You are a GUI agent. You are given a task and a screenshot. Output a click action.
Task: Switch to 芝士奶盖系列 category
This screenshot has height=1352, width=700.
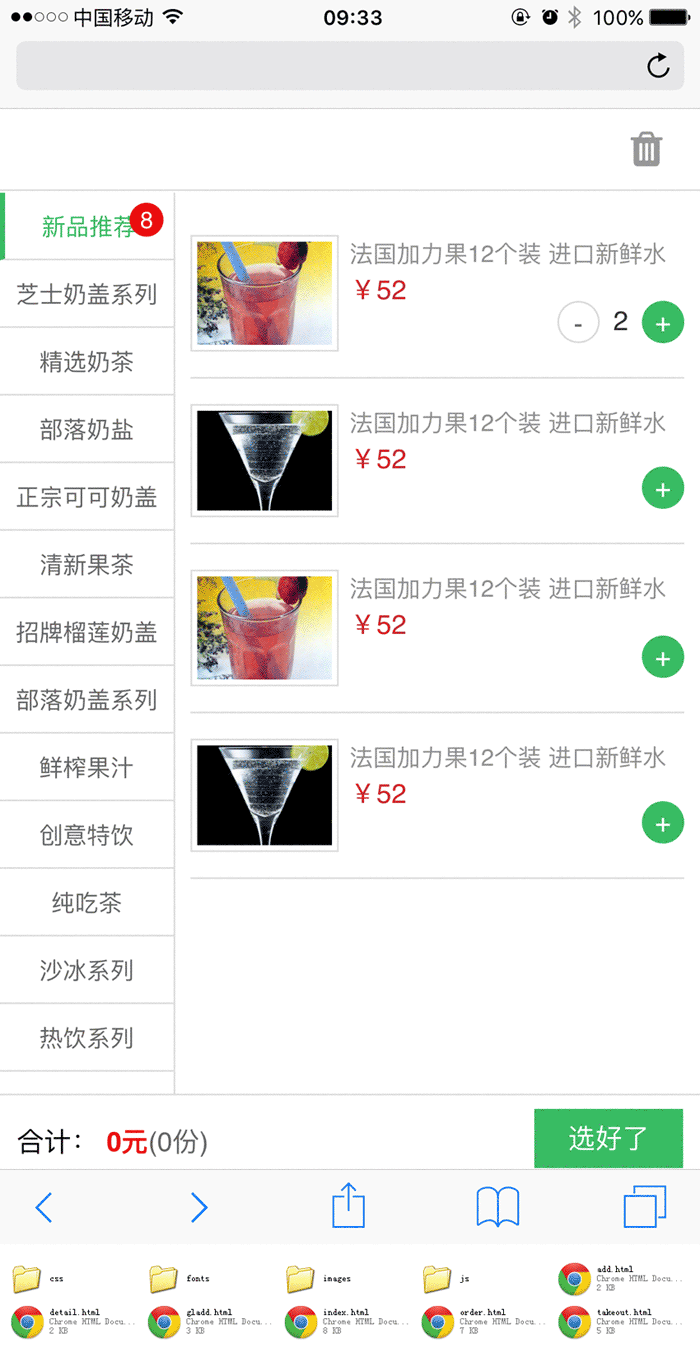tap(87, 294)
